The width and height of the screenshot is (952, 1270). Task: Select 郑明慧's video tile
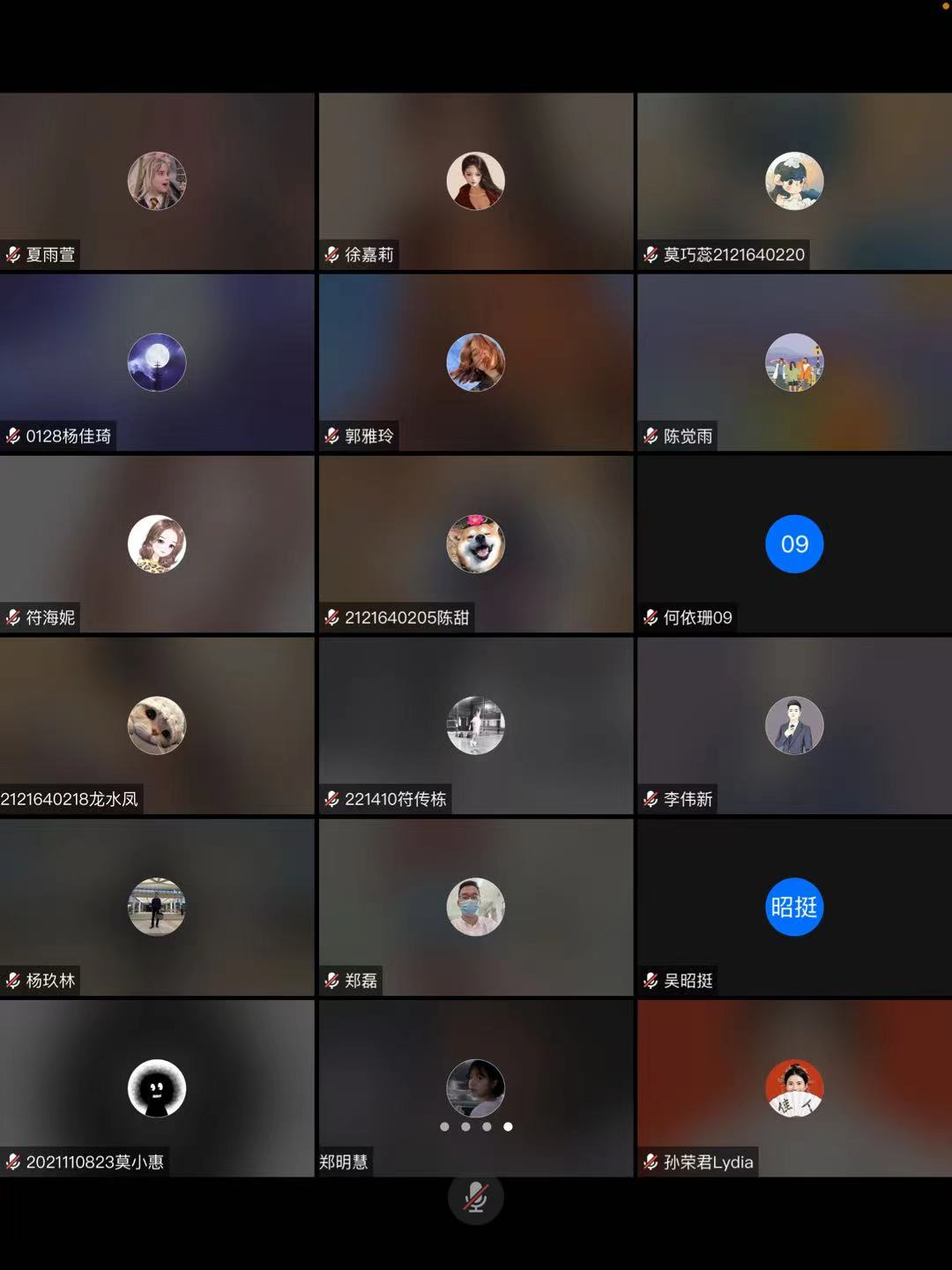click(x=476, y=1076)
